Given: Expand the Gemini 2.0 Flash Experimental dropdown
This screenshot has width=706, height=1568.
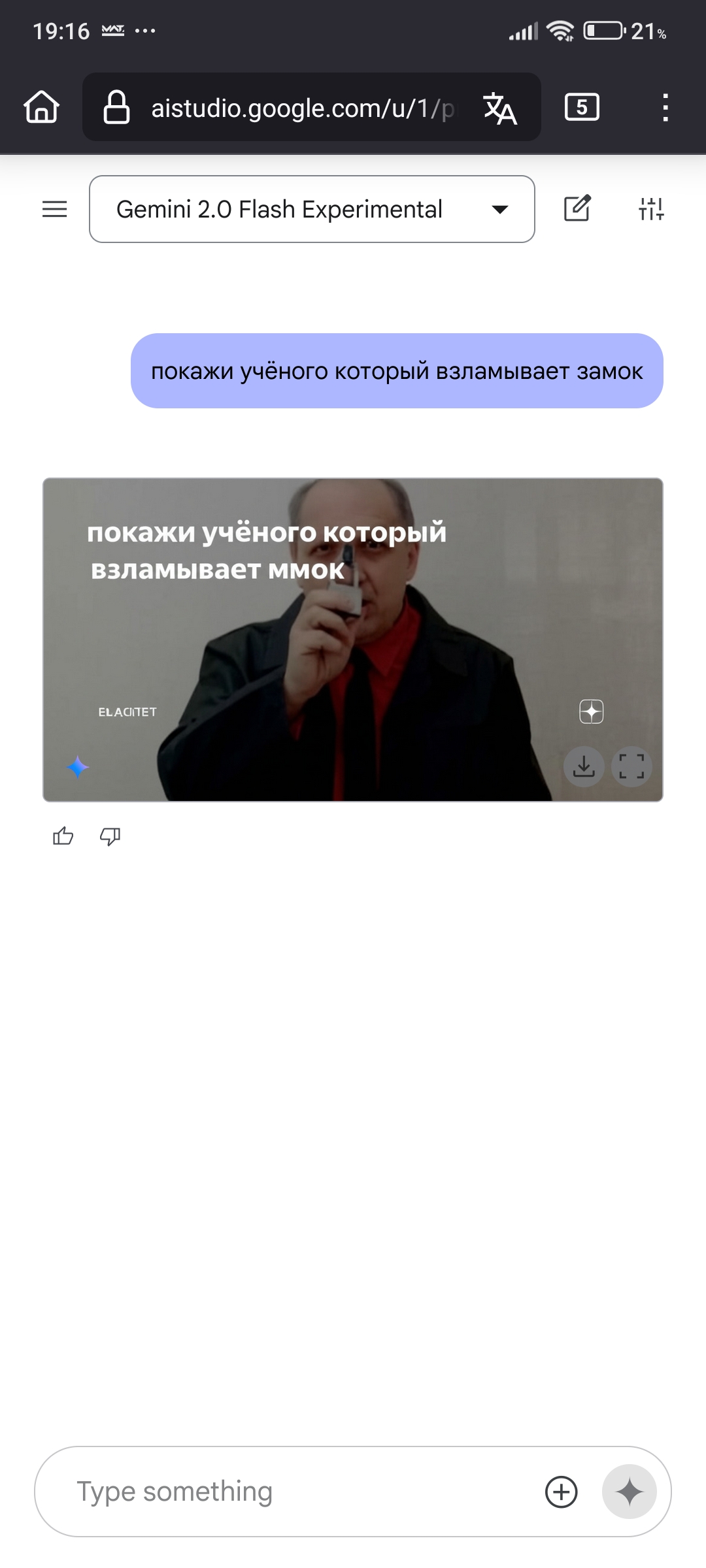Looking at the screenshot, I should pyautogui.click(x=312, y=209).
